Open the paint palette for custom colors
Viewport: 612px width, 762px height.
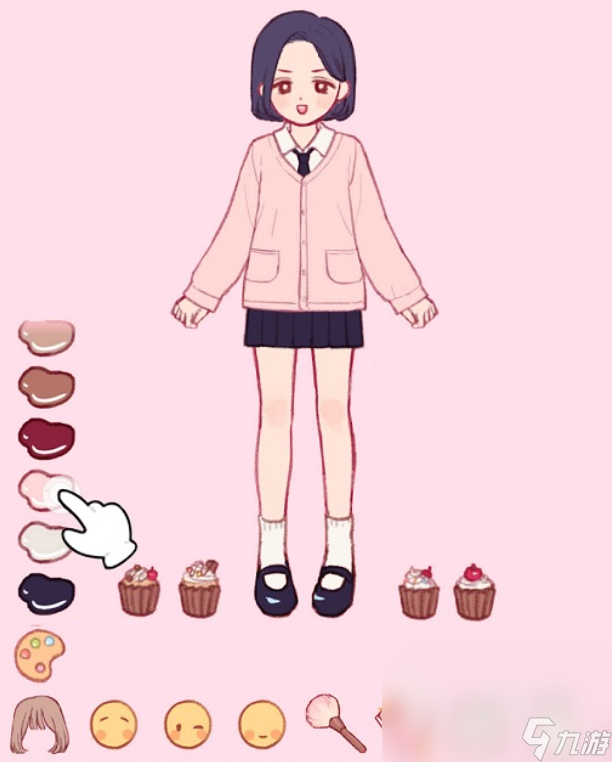coord(40,655)
